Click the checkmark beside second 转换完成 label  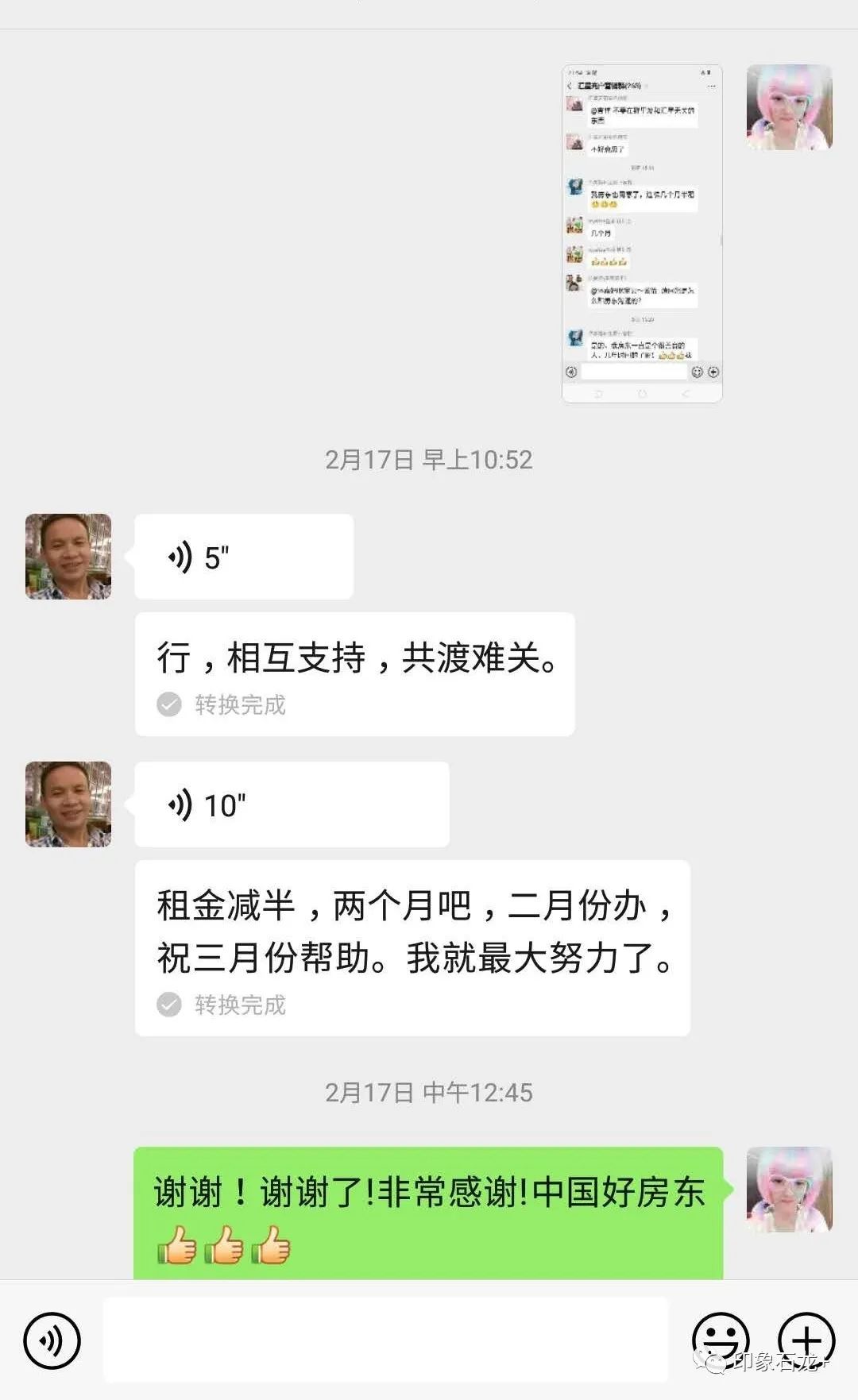(x=169, y=1005)
